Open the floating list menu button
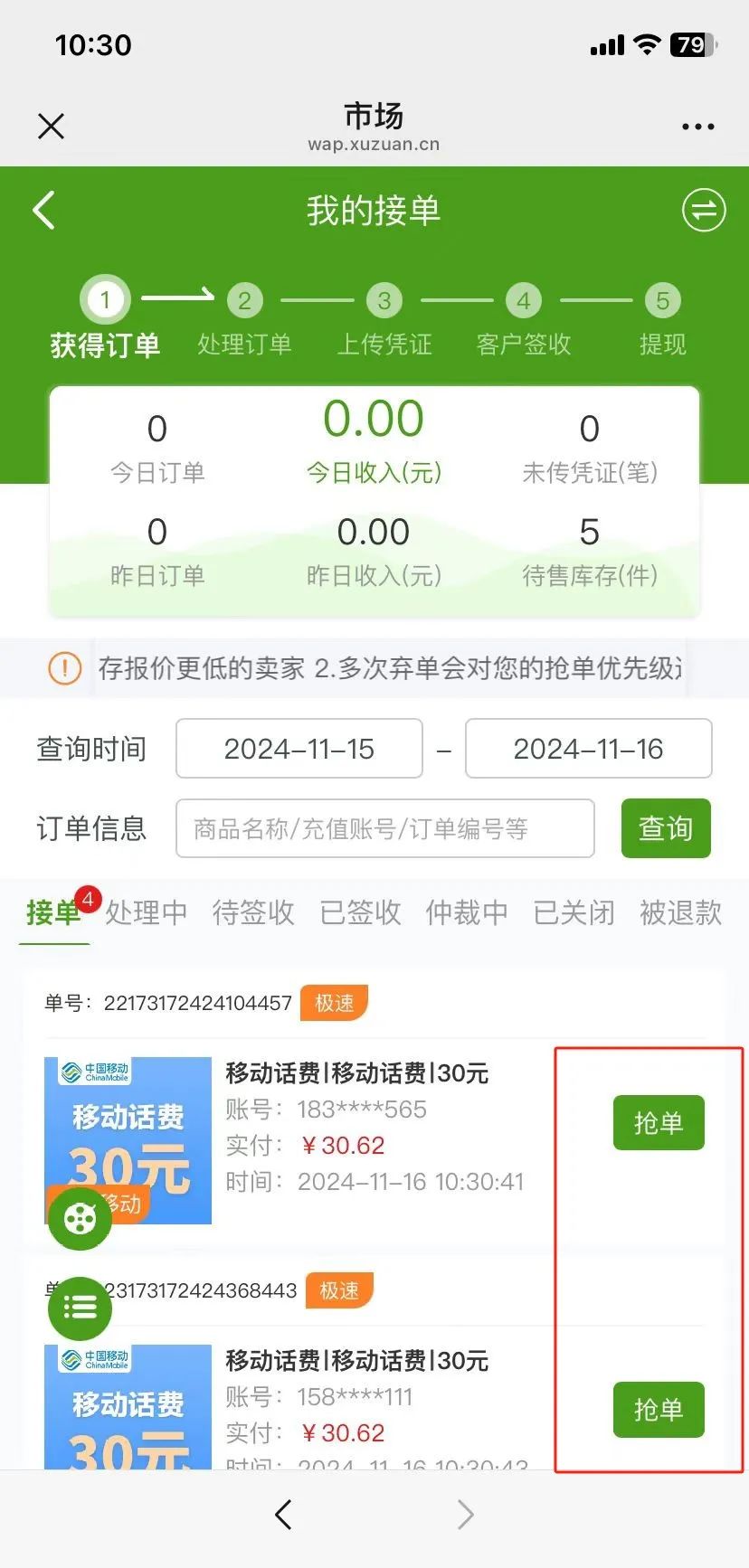The width and height of the screenshot is (749, 1568). click(x=80, y=1308)
